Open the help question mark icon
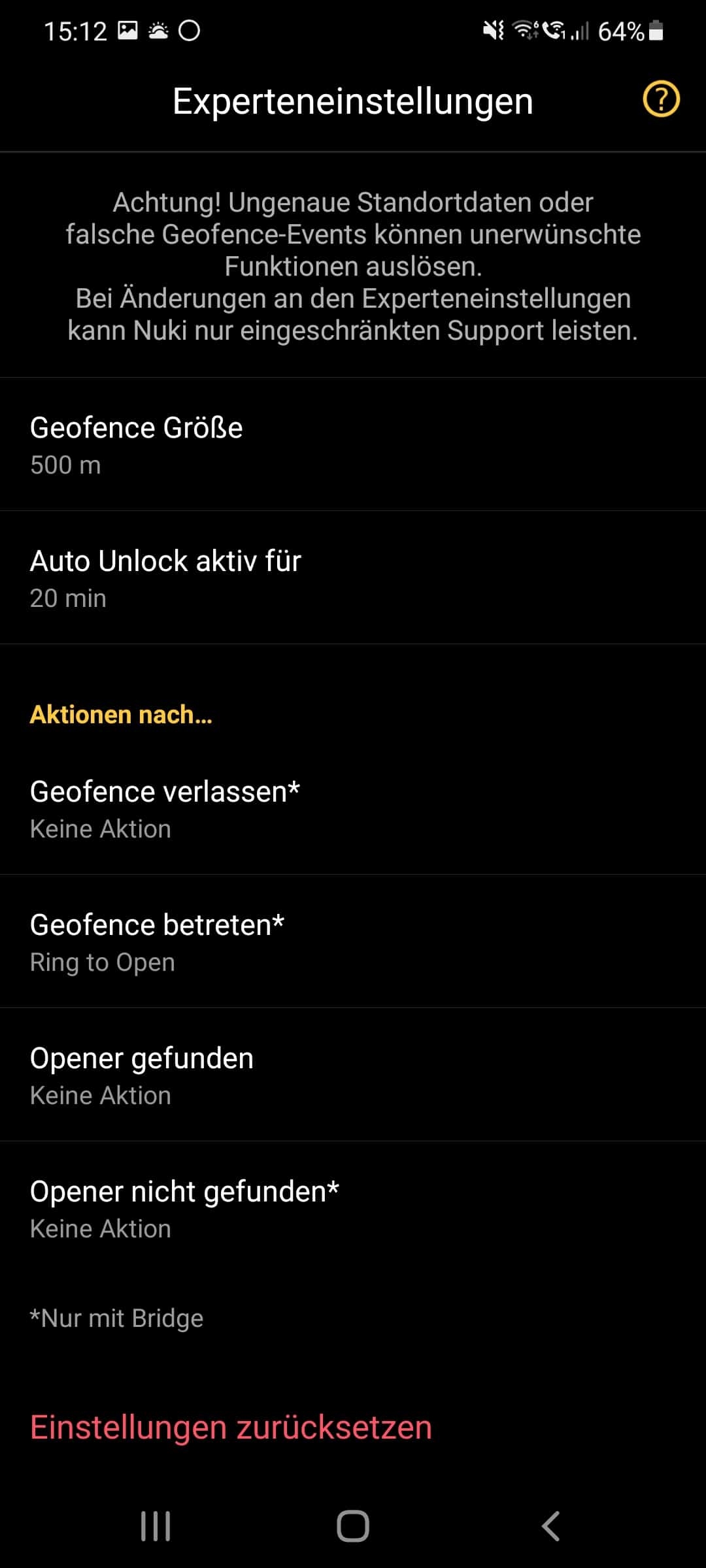This screenshot has height=1568, width=706. [661, 100]
